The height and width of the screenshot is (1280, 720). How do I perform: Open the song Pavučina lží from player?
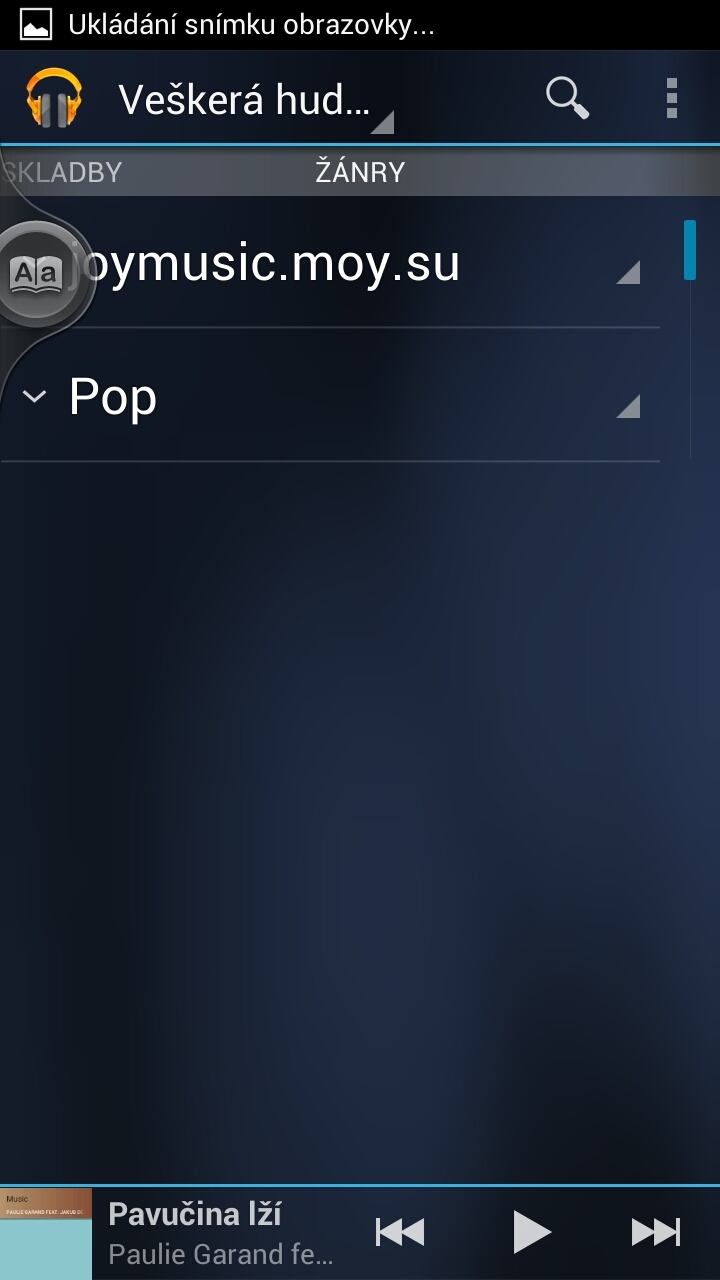197,1213
